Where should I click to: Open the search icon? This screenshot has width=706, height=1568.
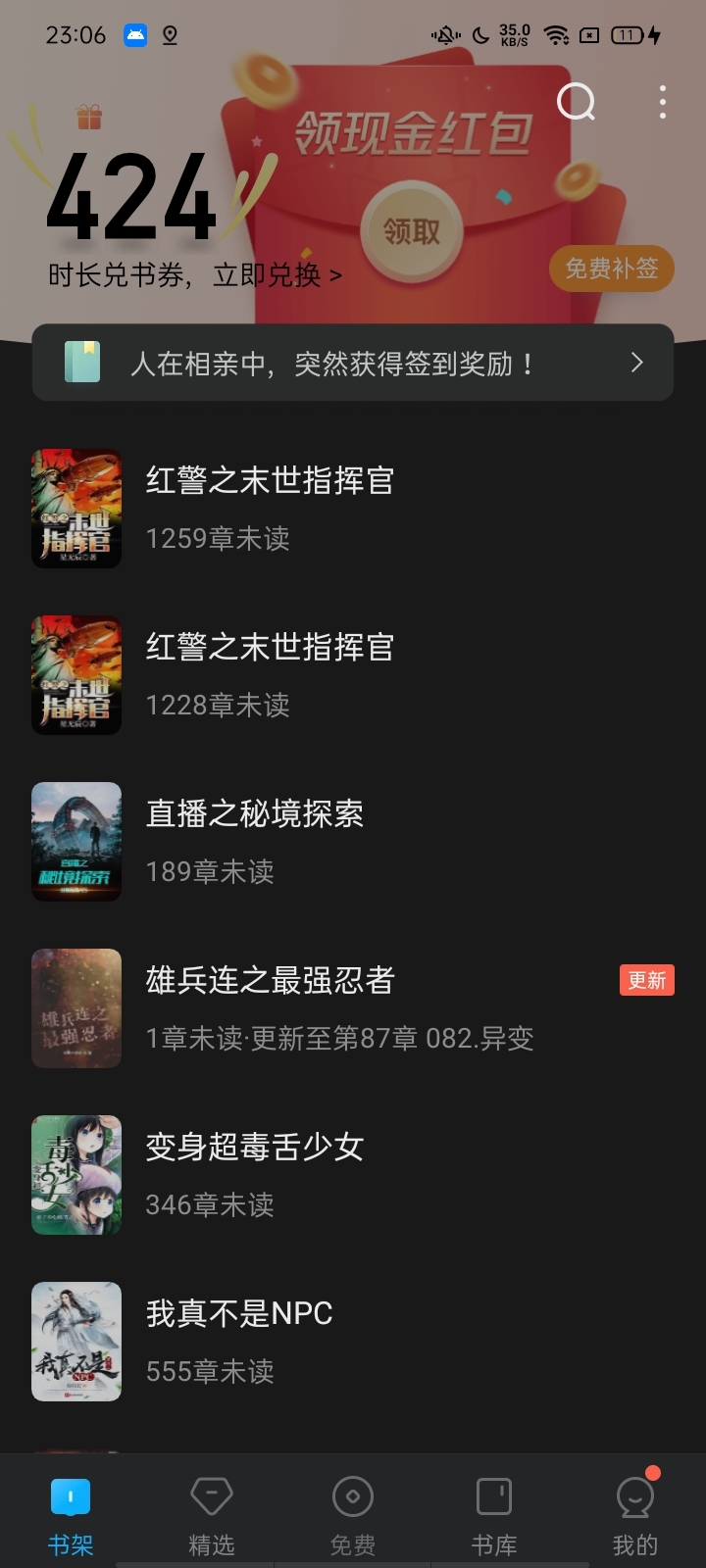pos(576,102)
